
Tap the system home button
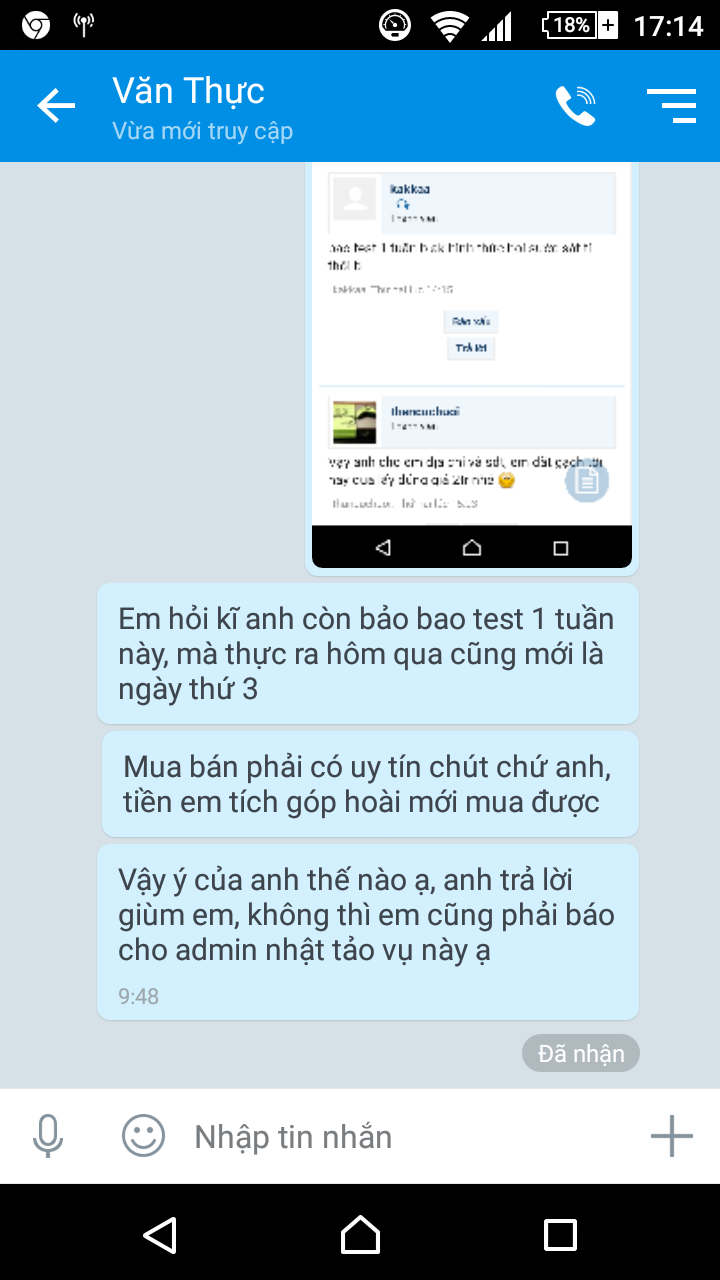coord(360,1234)
